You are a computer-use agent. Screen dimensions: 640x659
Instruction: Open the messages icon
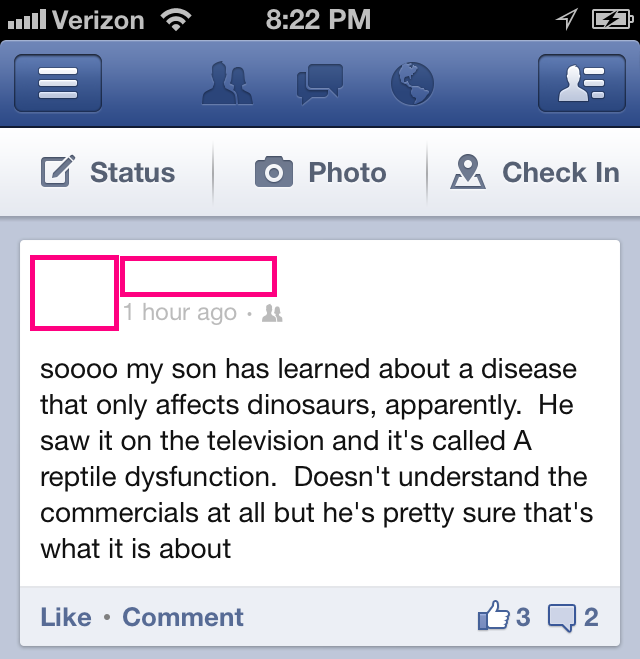[320, 83]
